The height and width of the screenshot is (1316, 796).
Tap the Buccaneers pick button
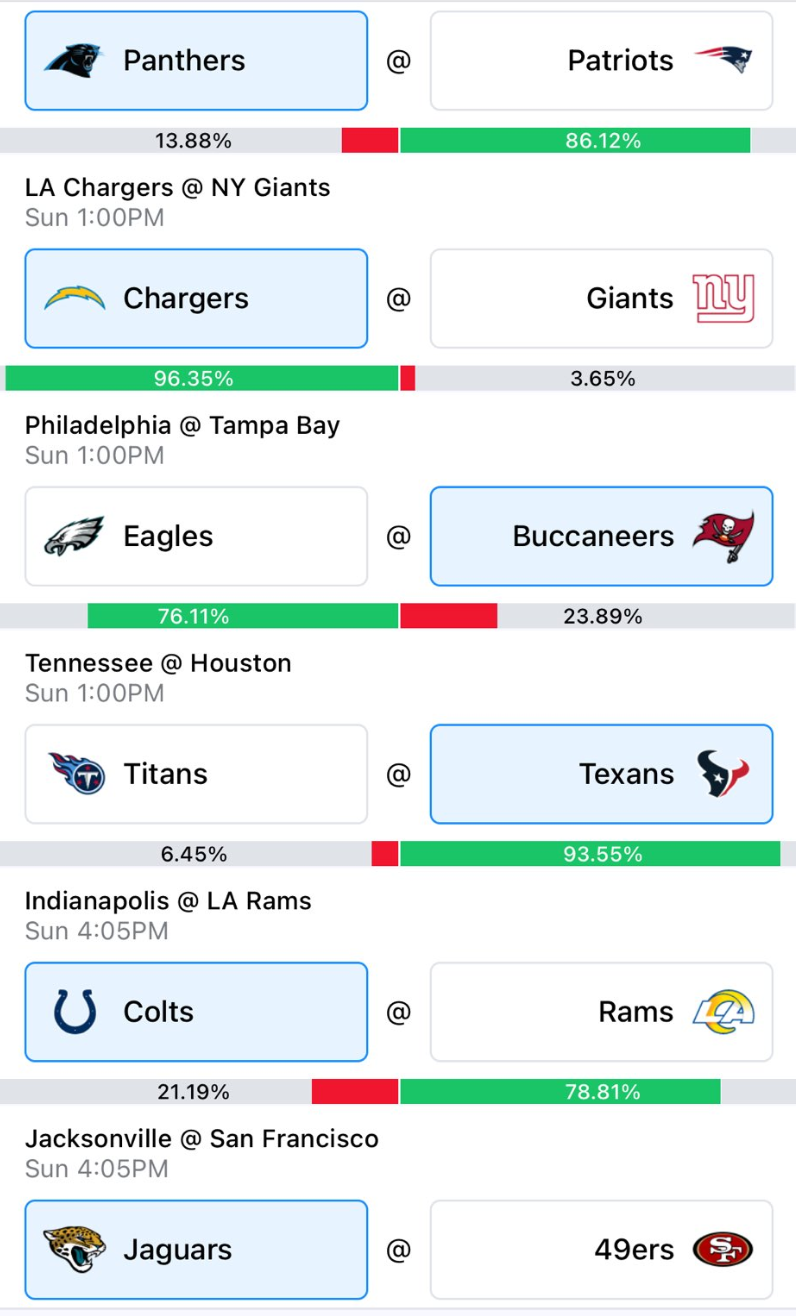(601, 537)
